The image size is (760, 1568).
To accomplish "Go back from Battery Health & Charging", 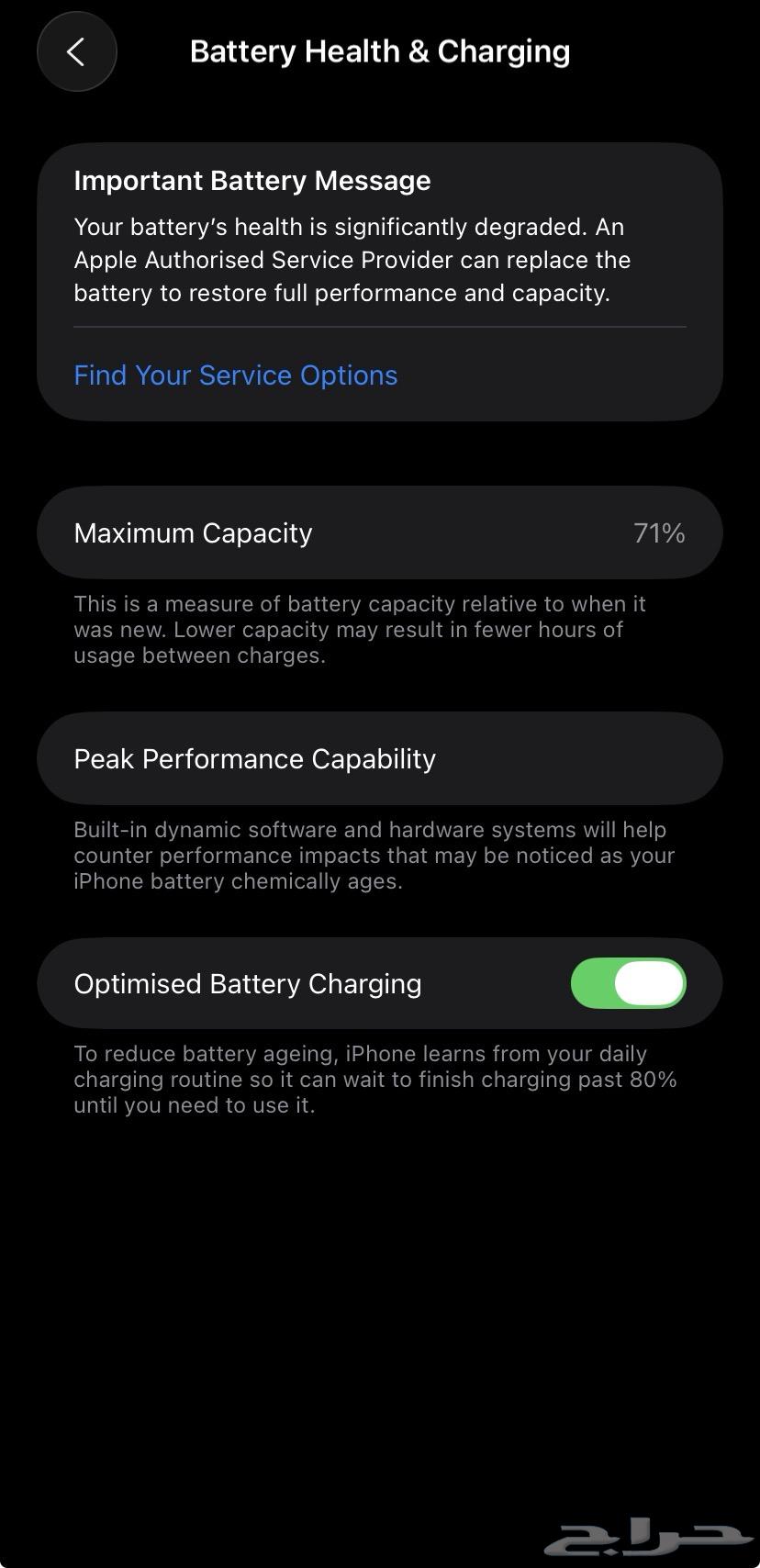I will pos(76,52).
